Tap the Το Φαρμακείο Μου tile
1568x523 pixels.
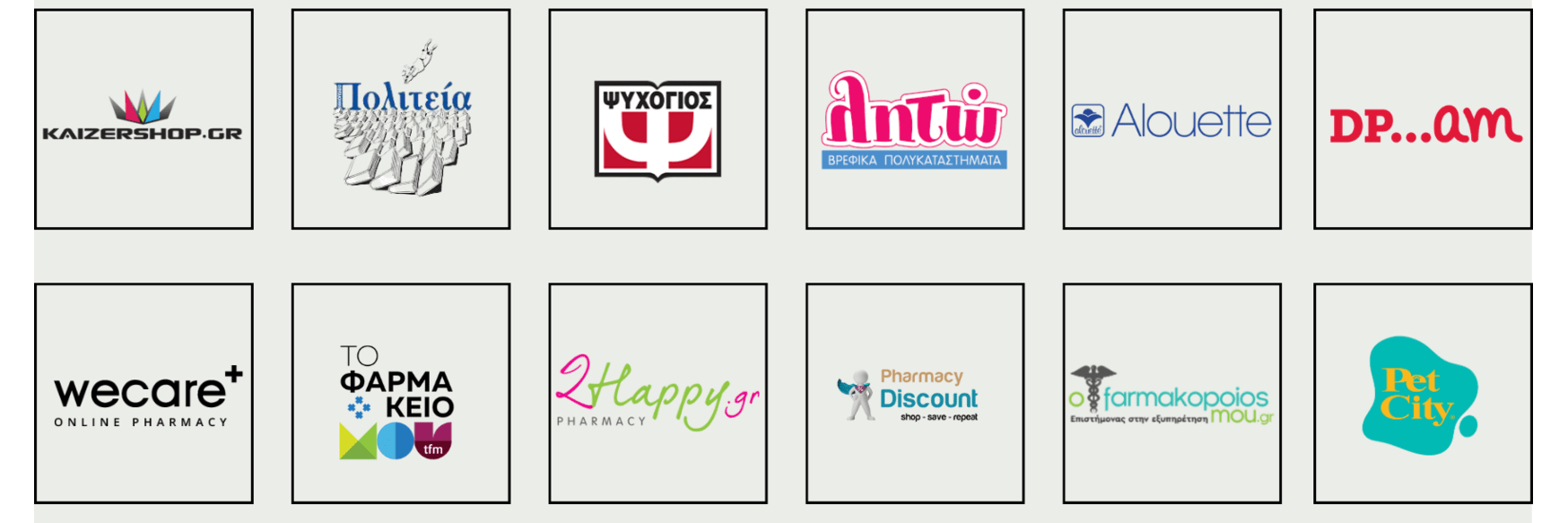click(401, 394)
